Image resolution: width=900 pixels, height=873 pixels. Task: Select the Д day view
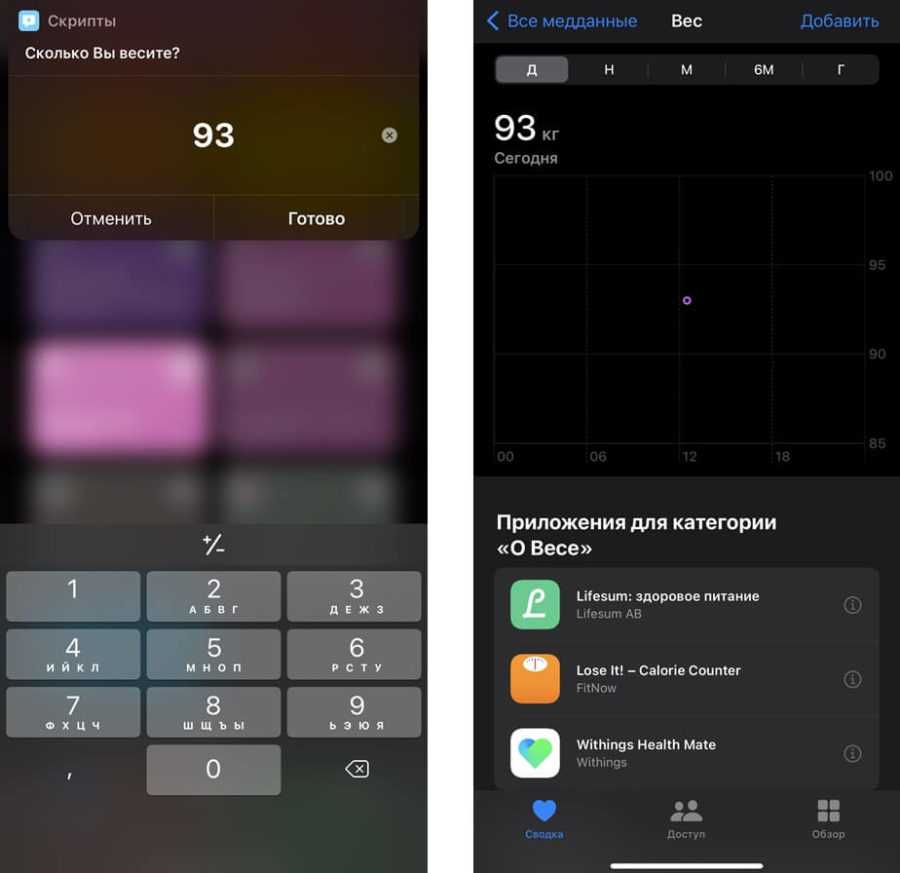(532, 69)
